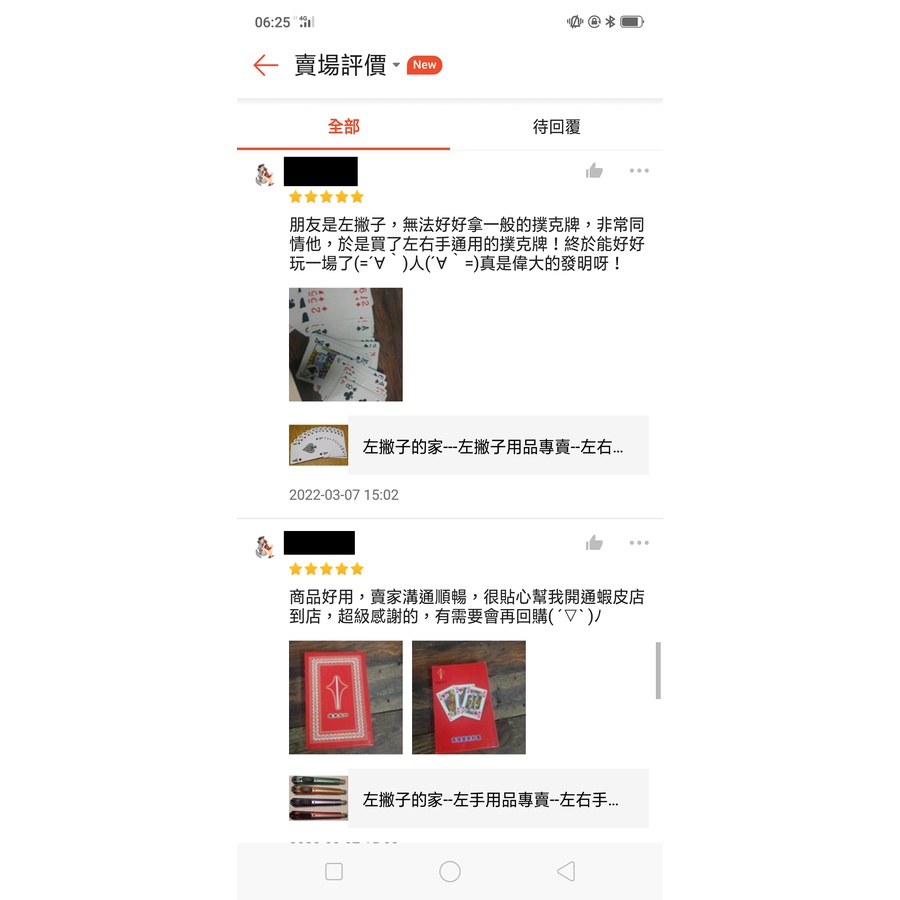Open more options on the 商品好用 review

coord(639,542)
